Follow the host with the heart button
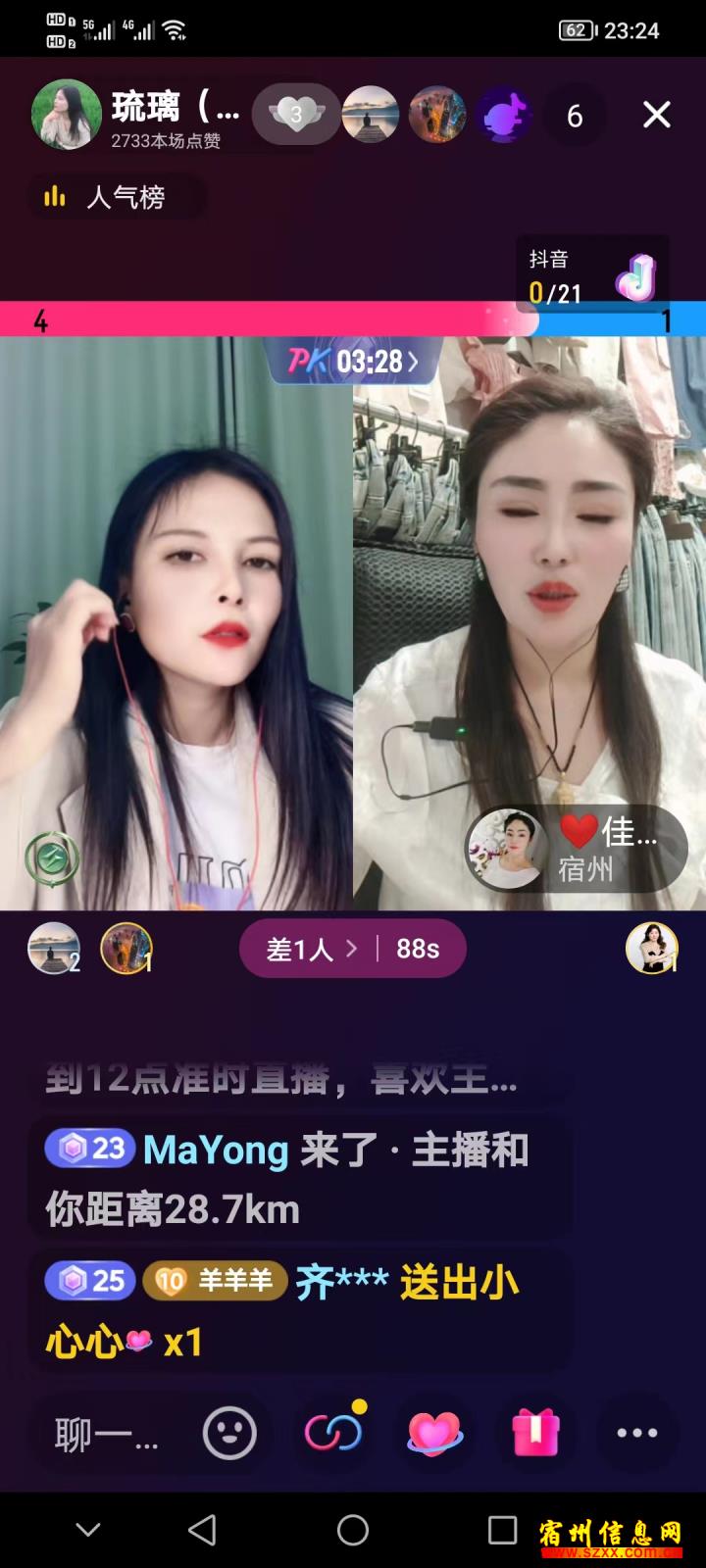The width and height of the screenshot is (706, 1568). [x=296, y=115]
